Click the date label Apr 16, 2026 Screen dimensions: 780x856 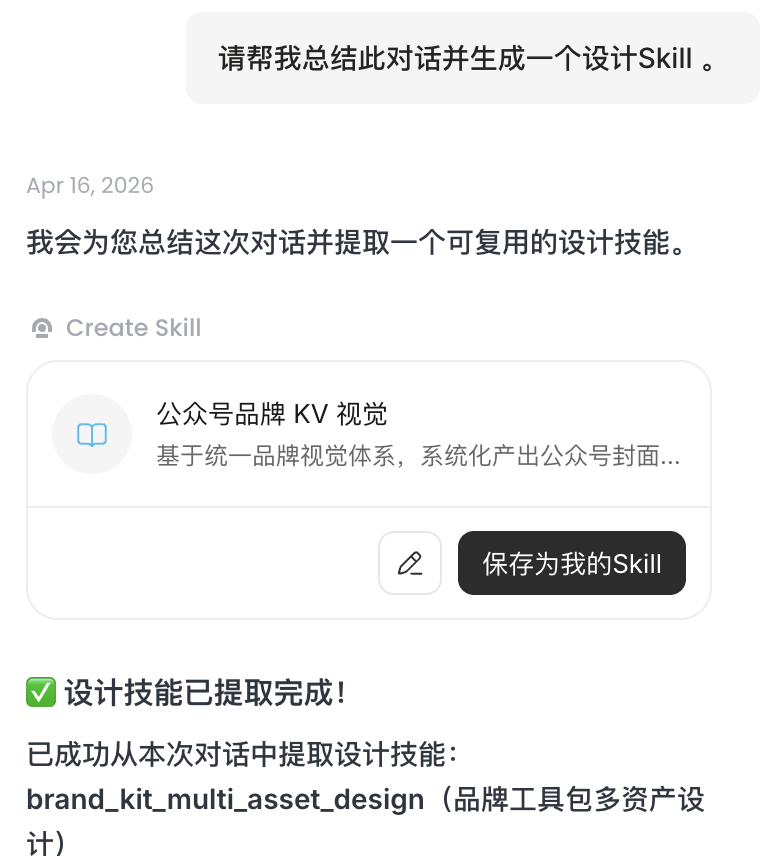(89, 185)
